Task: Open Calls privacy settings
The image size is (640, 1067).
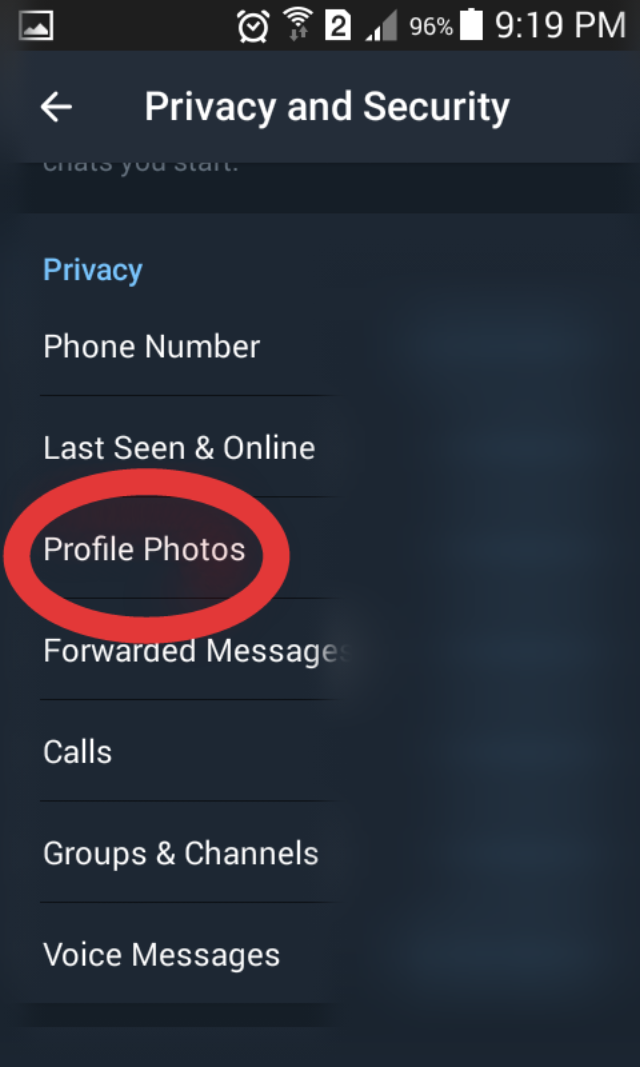Action: pyautogui.click(x=78, y=752)
